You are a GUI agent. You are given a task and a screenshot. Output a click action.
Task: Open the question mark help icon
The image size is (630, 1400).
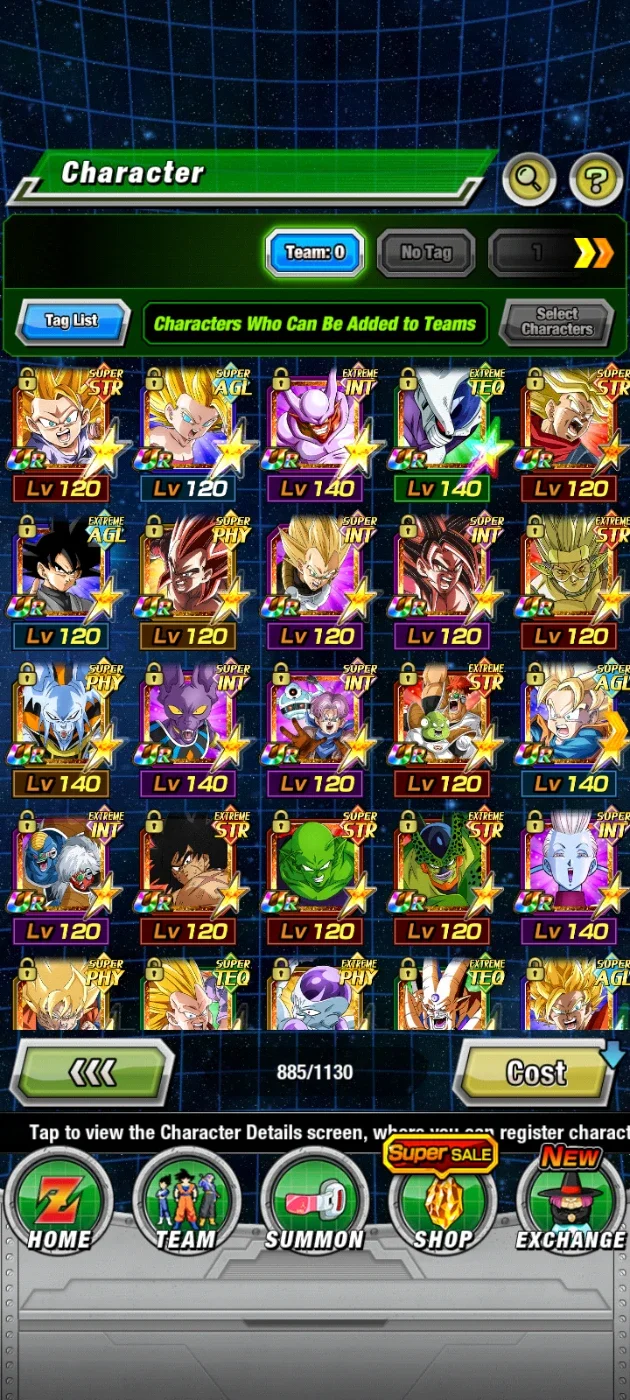click(596, 180)
